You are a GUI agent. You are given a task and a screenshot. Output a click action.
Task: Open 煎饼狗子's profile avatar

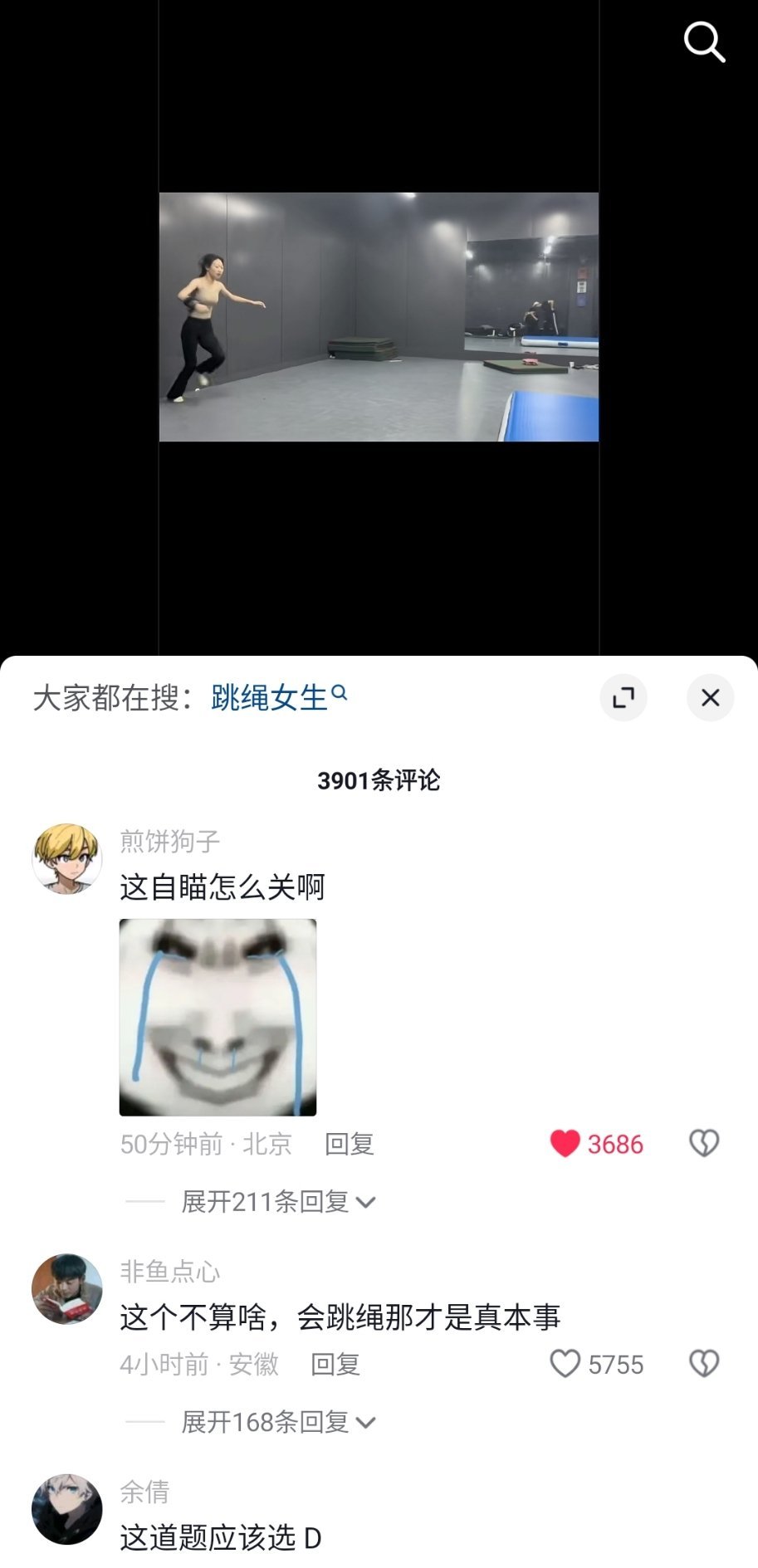pos(67,858)
